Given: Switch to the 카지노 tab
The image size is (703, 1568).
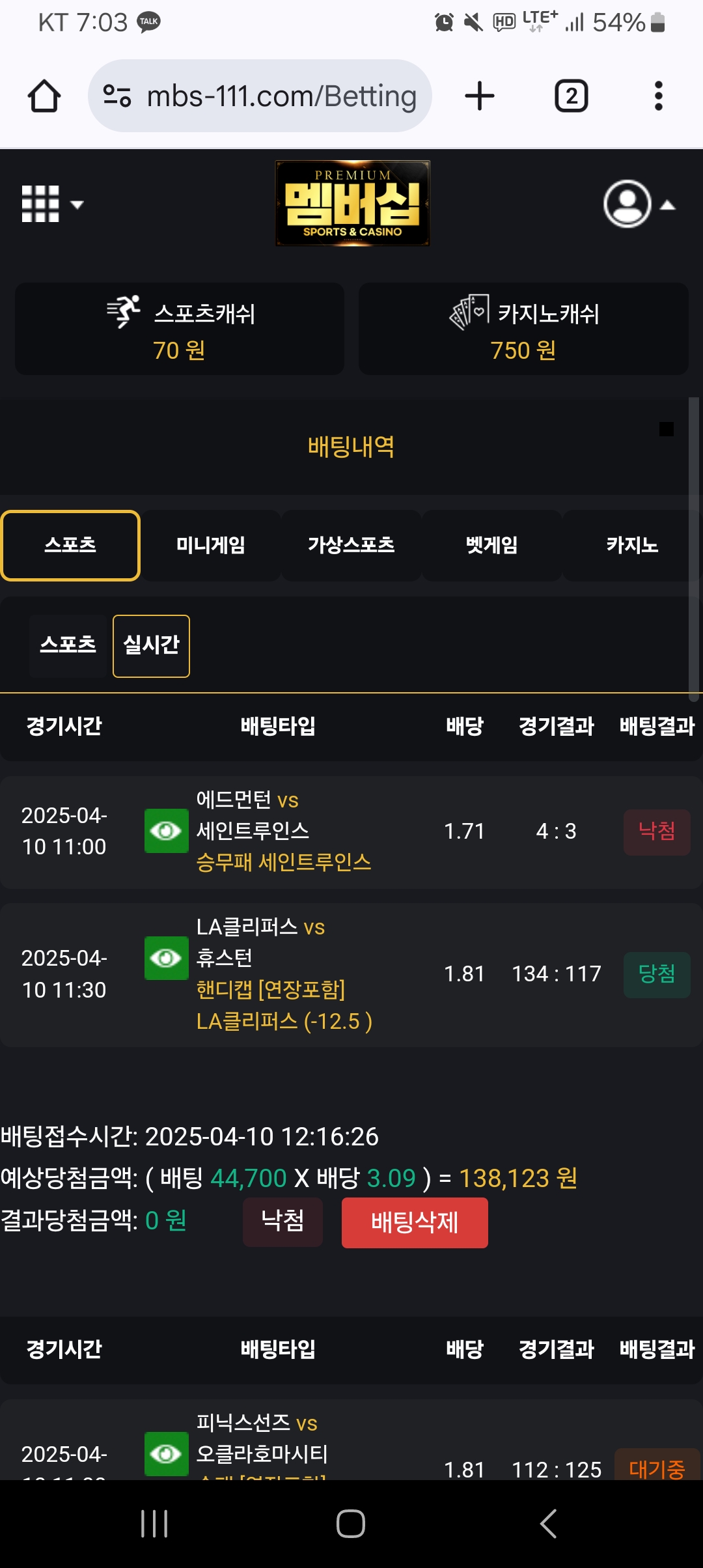Looking at the screenshot, I should [x=631, y=545].
